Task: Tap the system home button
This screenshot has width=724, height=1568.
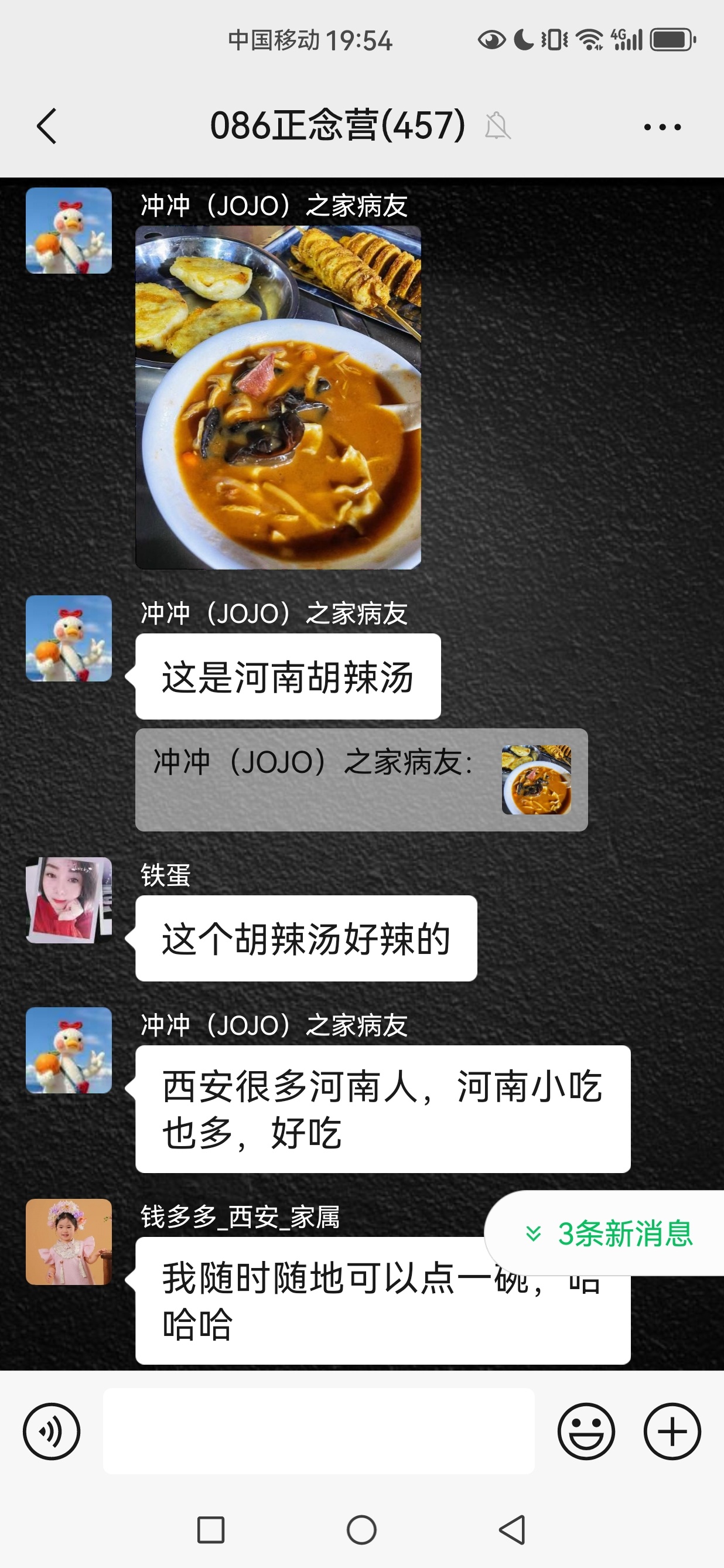Action: (361, 1530)
